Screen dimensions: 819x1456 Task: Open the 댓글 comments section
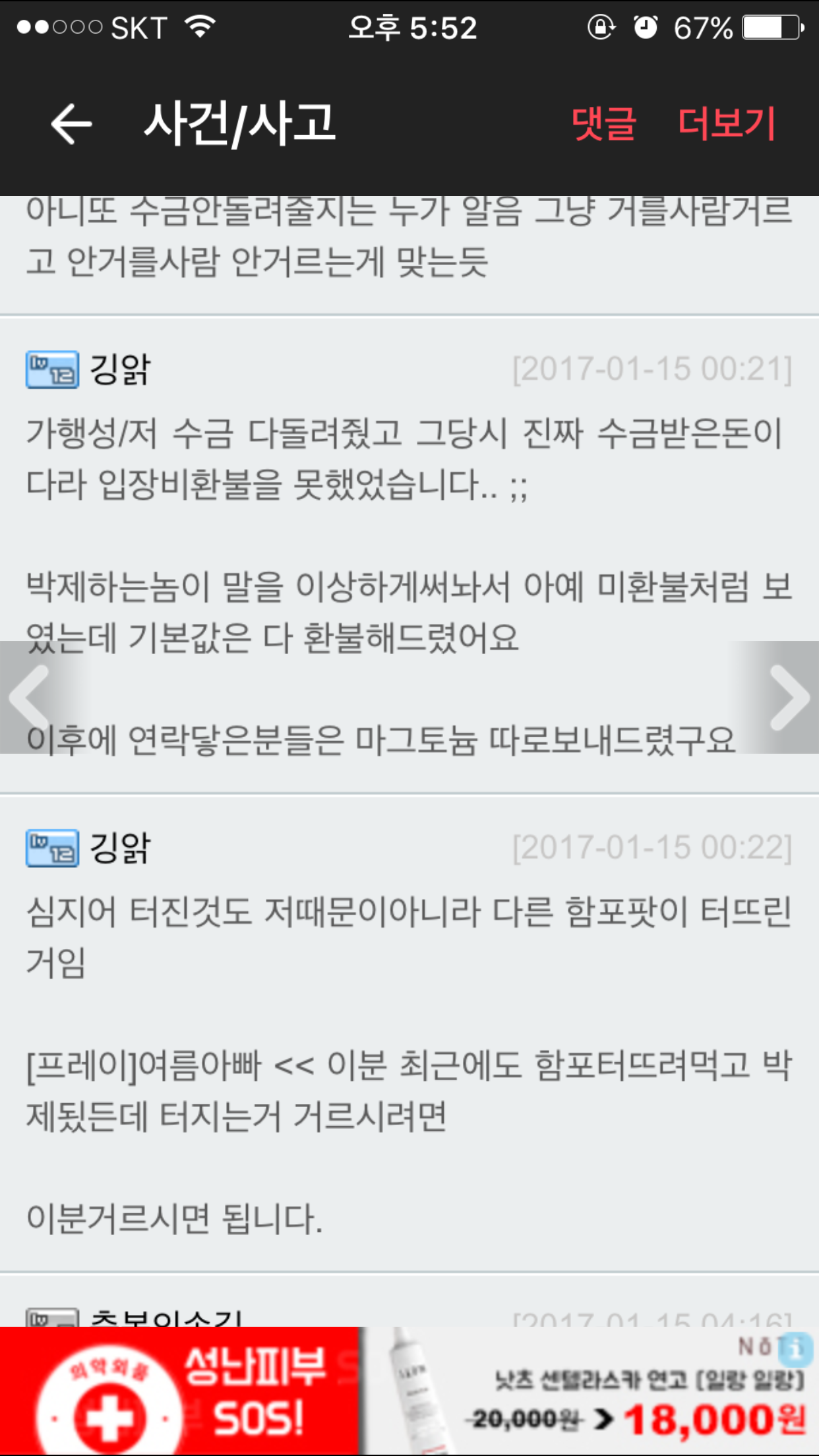click(x=603, y=123)
